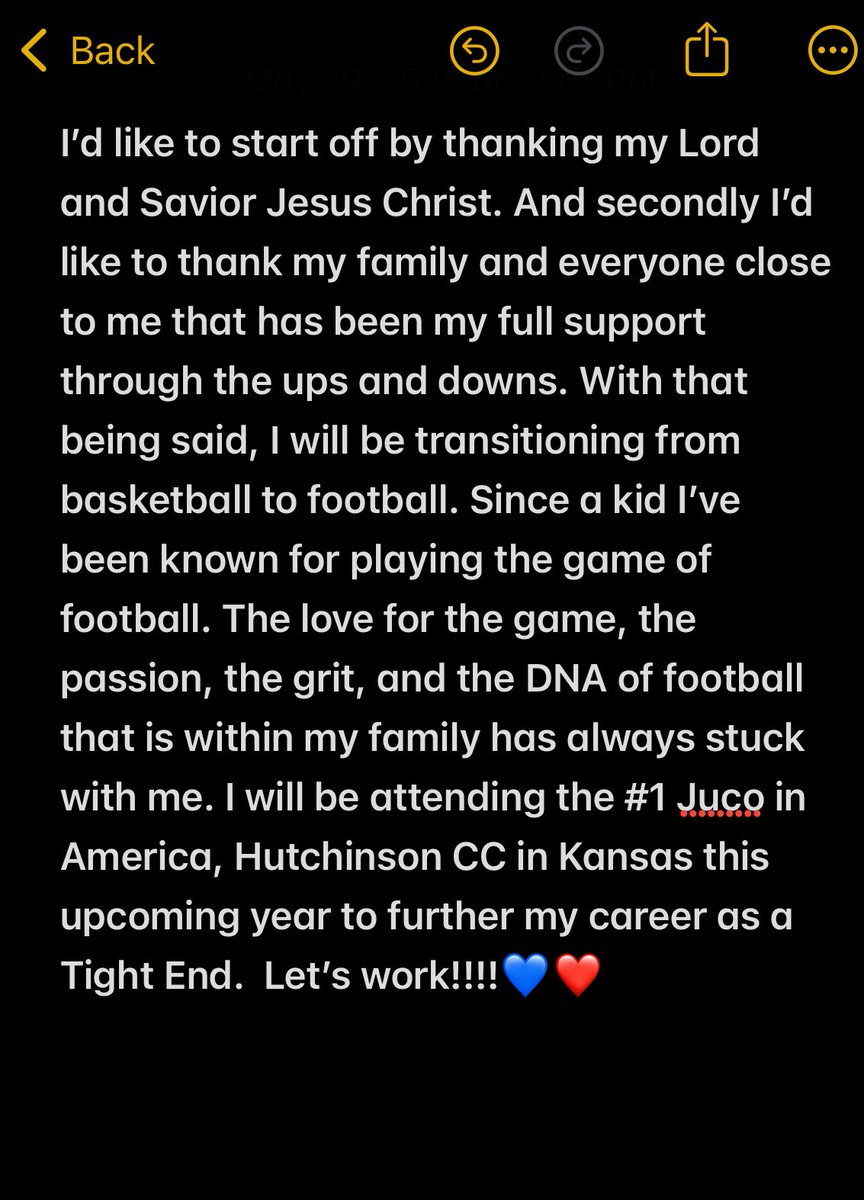Viewport: 864px width, 1200px height.
Task: Share this note
Action: click(x=707, y=50)
